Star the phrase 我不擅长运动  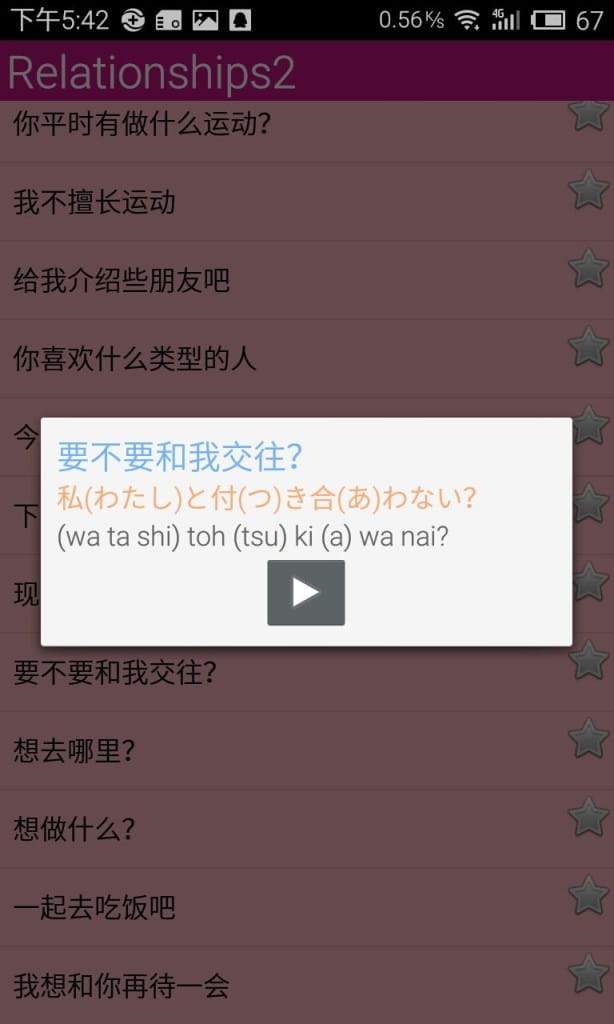pos(588,190)
